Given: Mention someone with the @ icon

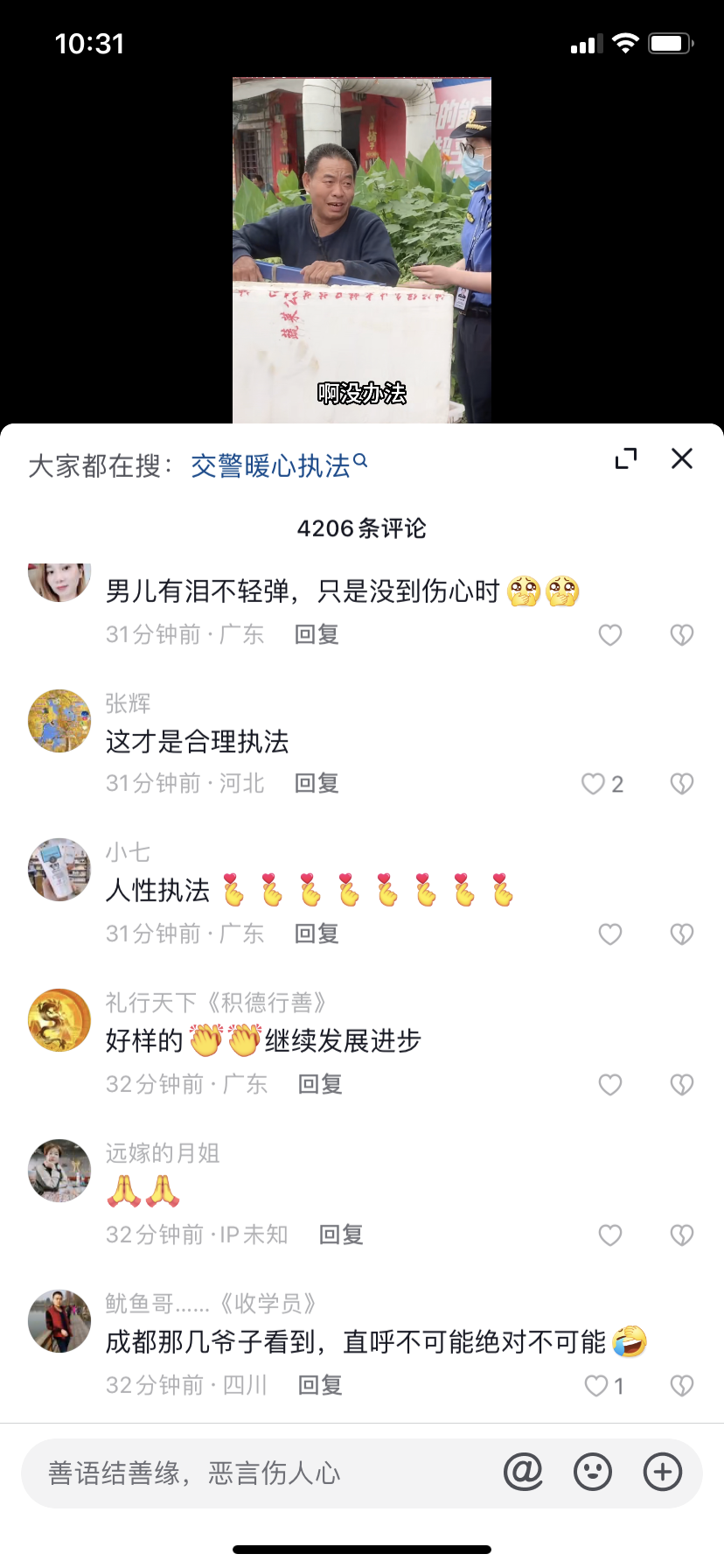Looking at the screenshot, I should pyautogui.click(x=523, y=1473).
